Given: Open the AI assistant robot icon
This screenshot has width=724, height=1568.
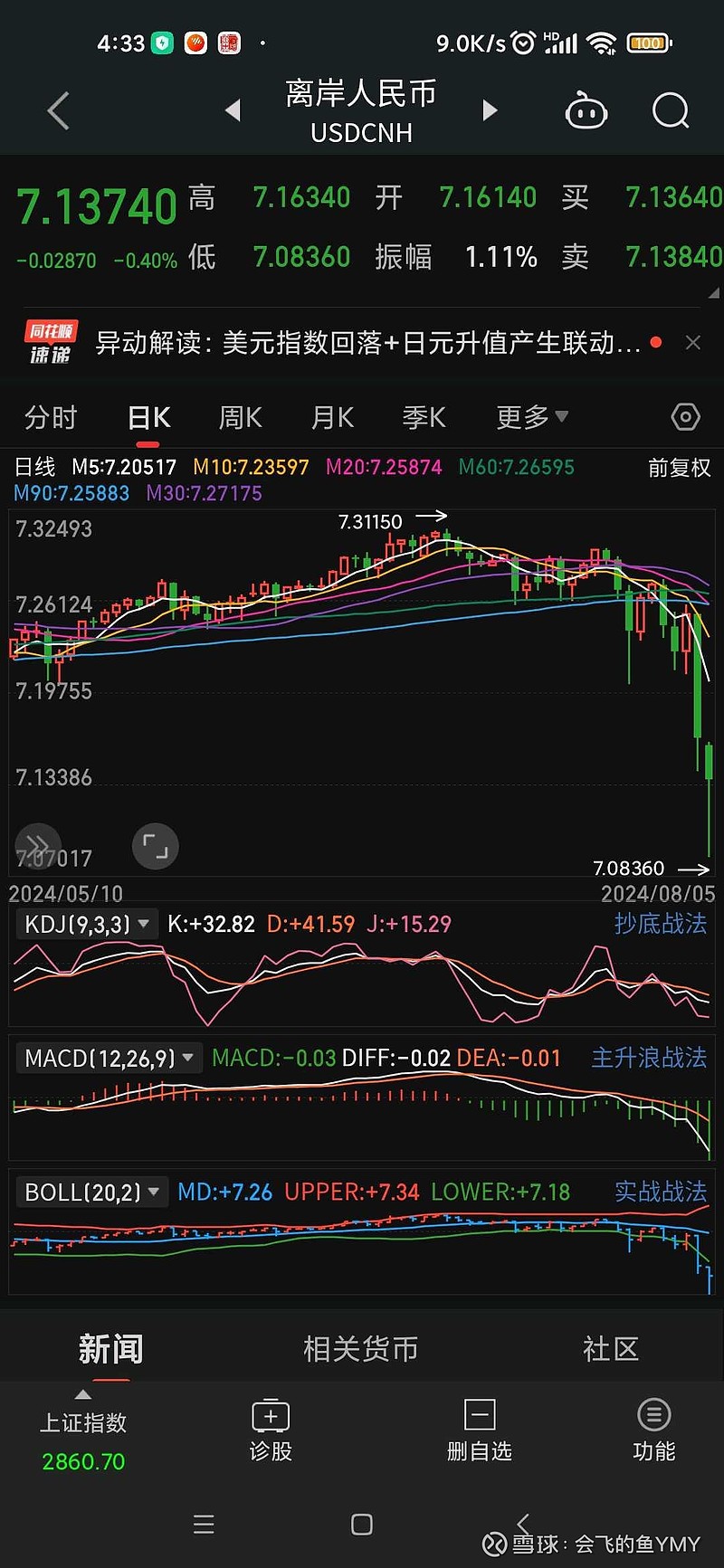Looking at the screenshot, I should pyautogui.click(x=586, y=110).
